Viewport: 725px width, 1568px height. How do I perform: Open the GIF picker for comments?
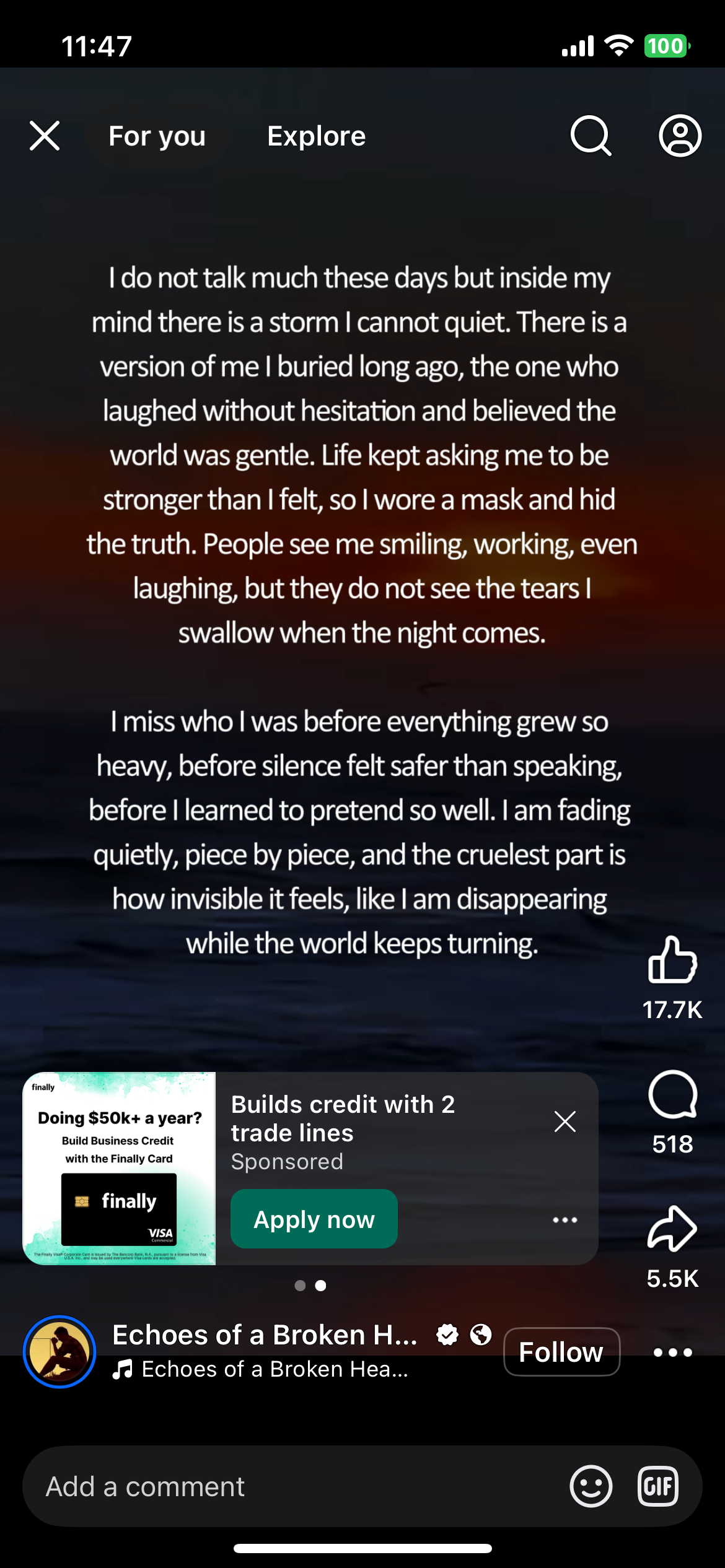coord(658,1486)
